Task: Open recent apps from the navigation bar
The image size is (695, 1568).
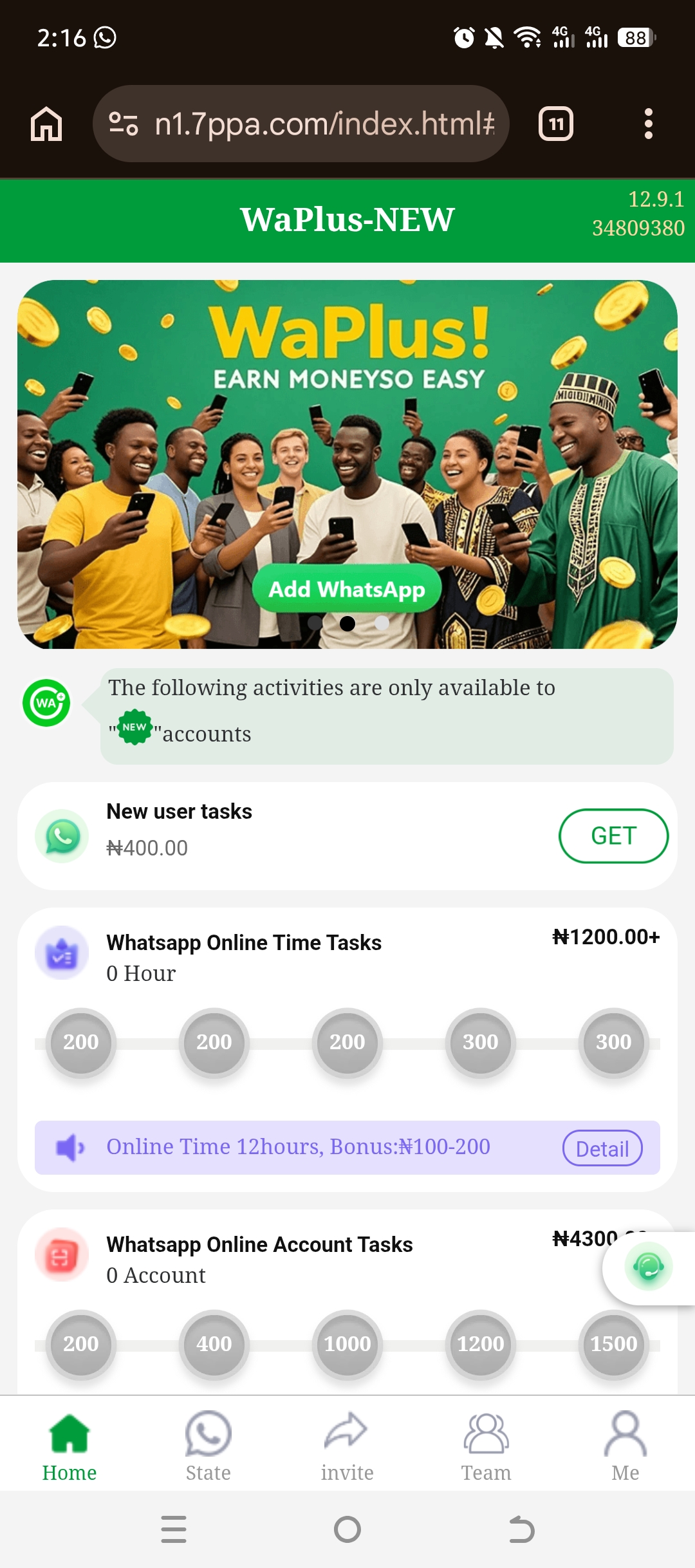Action: (x=174, y=1529)
